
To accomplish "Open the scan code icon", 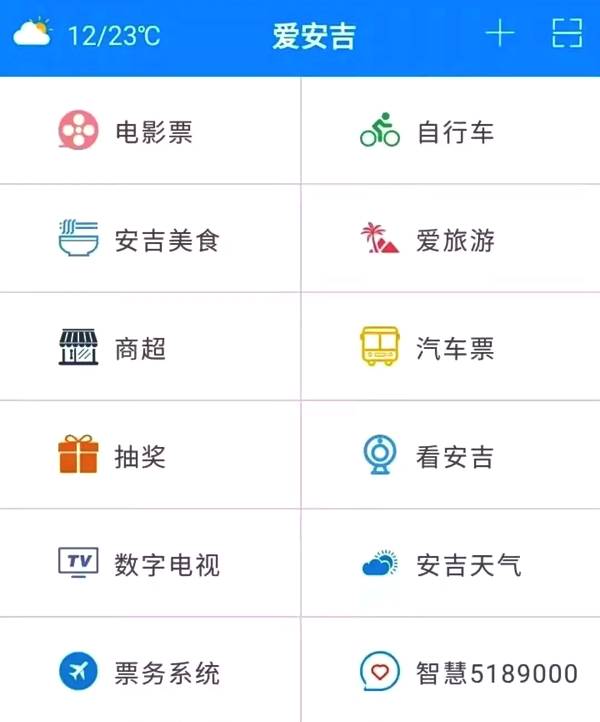I will coord(567,34).
